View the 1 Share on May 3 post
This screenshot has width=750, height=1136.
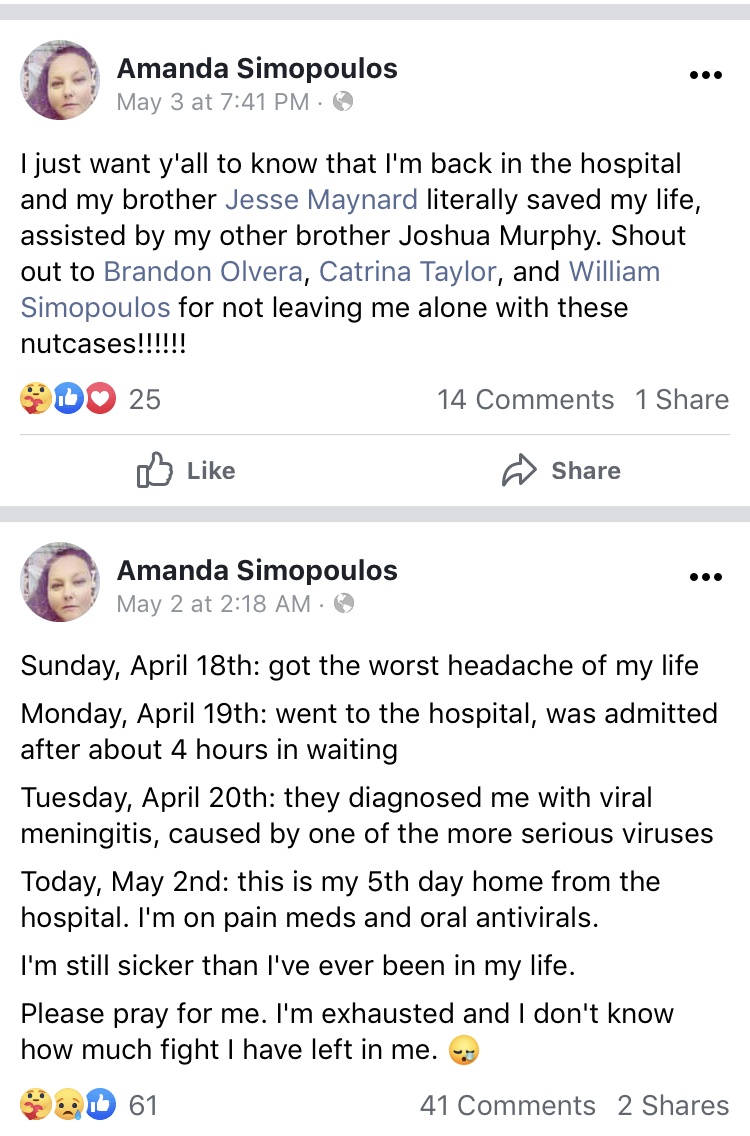(681, 400)
